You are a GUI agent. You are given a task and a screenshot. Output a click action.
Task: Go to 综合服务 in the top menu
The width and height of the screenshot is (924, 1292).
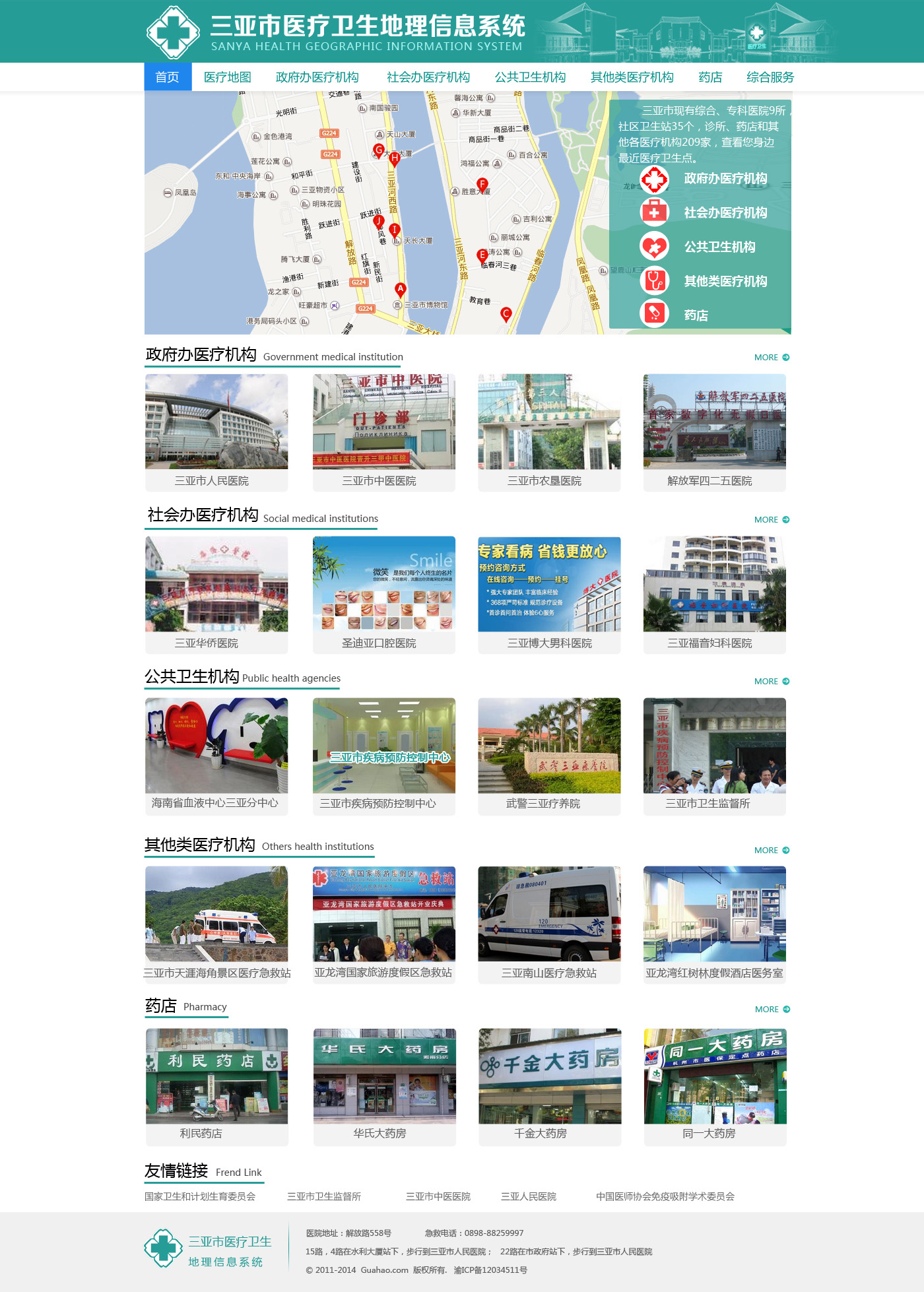pos(770,77)
